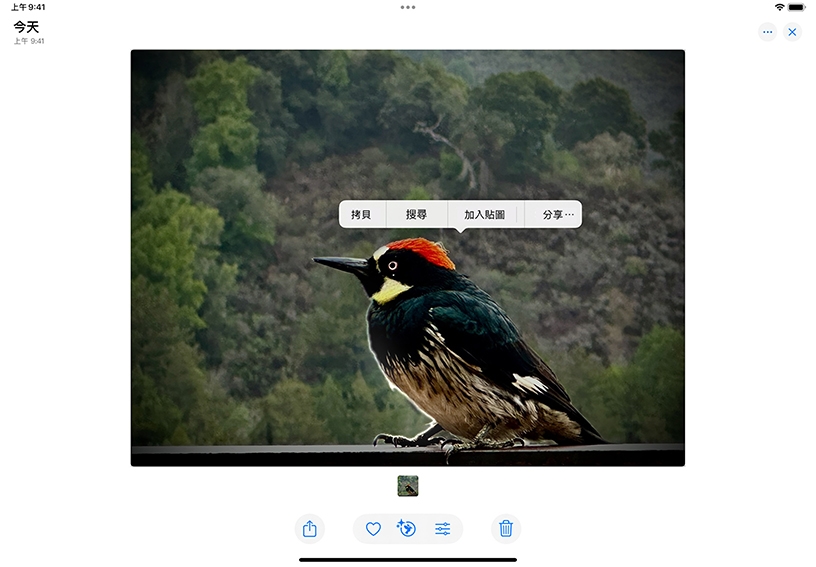The height and width of the screenshot is (567, 816).
Task: Delete the photo with trash icon
Action: pyautogui.click(x=506, y=529)
